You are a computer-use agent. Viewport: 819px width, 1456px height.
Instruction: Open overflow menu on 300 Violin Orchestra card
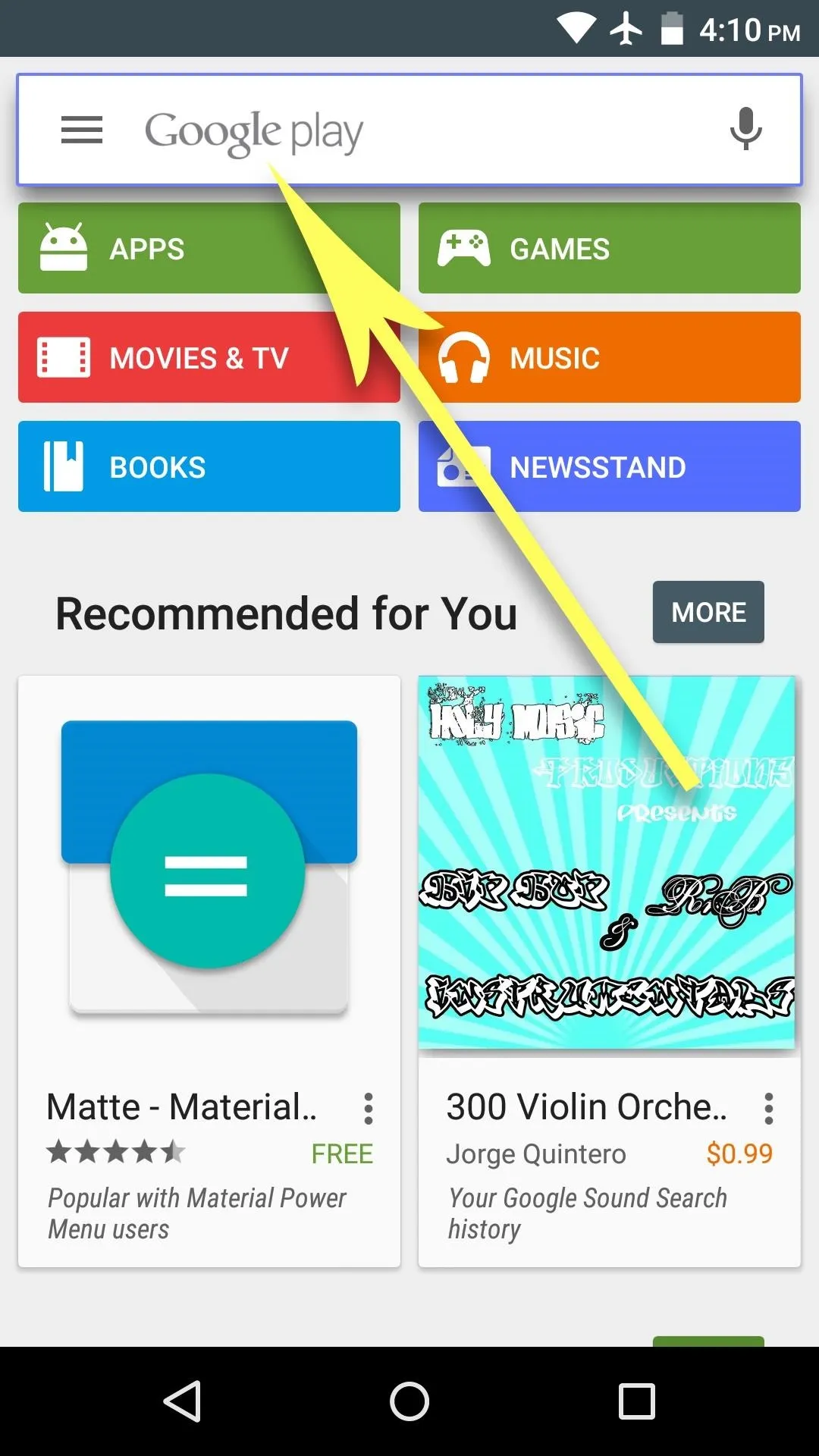point(768,1108)
